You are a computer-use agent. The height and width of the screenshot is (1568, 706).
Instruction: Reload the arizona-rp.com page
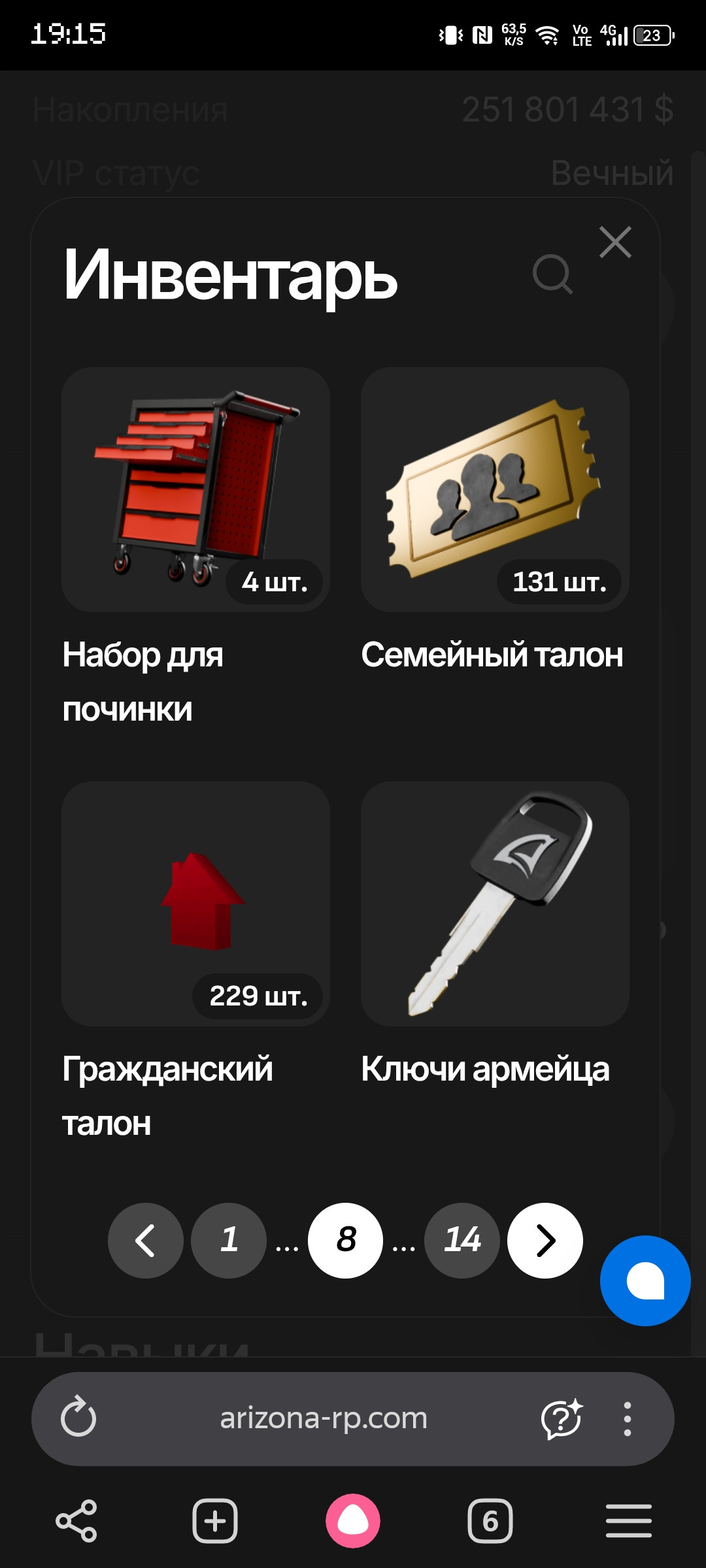click(x=78, y=1418)
